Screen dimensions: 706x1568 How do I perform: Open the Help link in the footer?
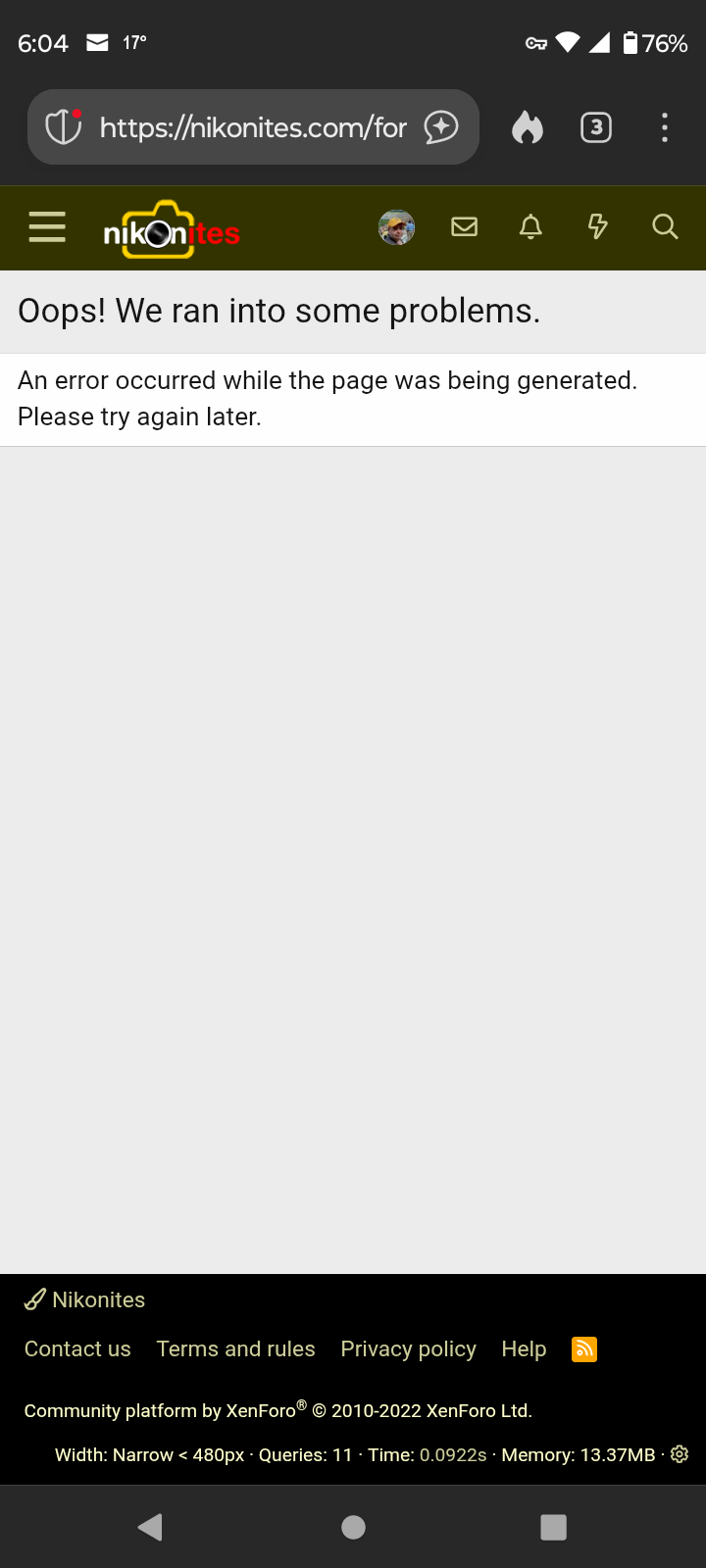(523, 1348)
